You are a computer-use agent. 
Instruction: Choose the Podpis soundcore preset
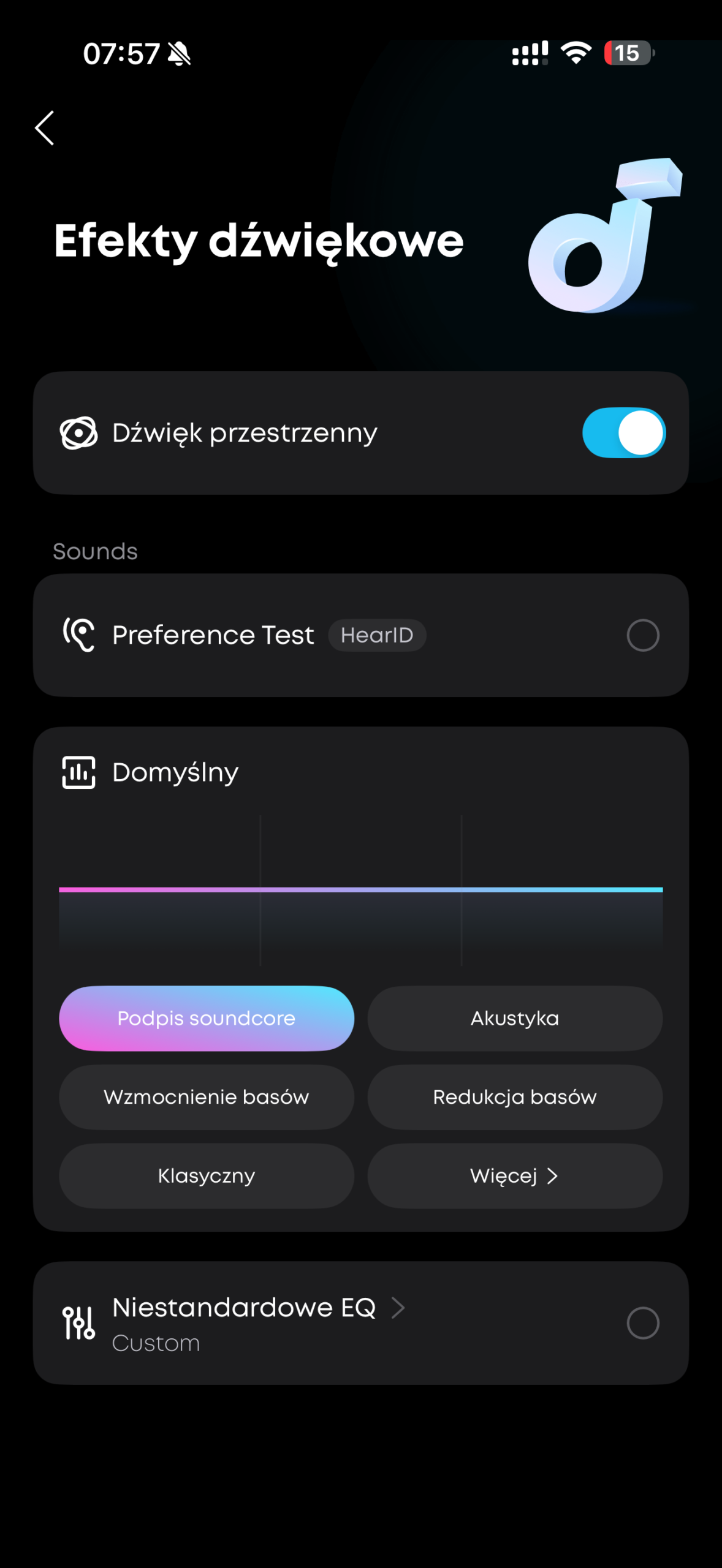pyautogui.click(x=207, y=1019)
